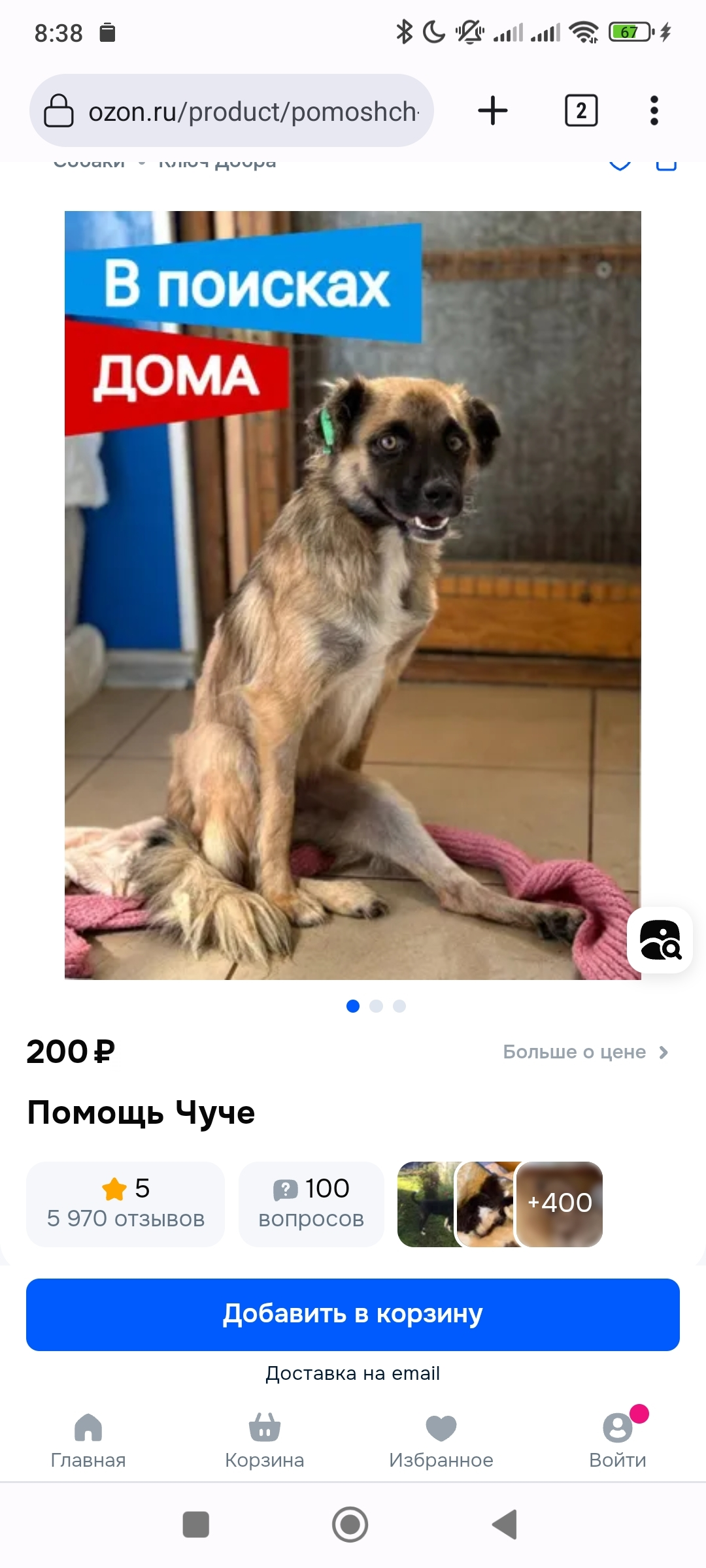Expand the 'Больше о цене' price details
This screenshot has width=706, height=1568.
(x=585, y=1052)
